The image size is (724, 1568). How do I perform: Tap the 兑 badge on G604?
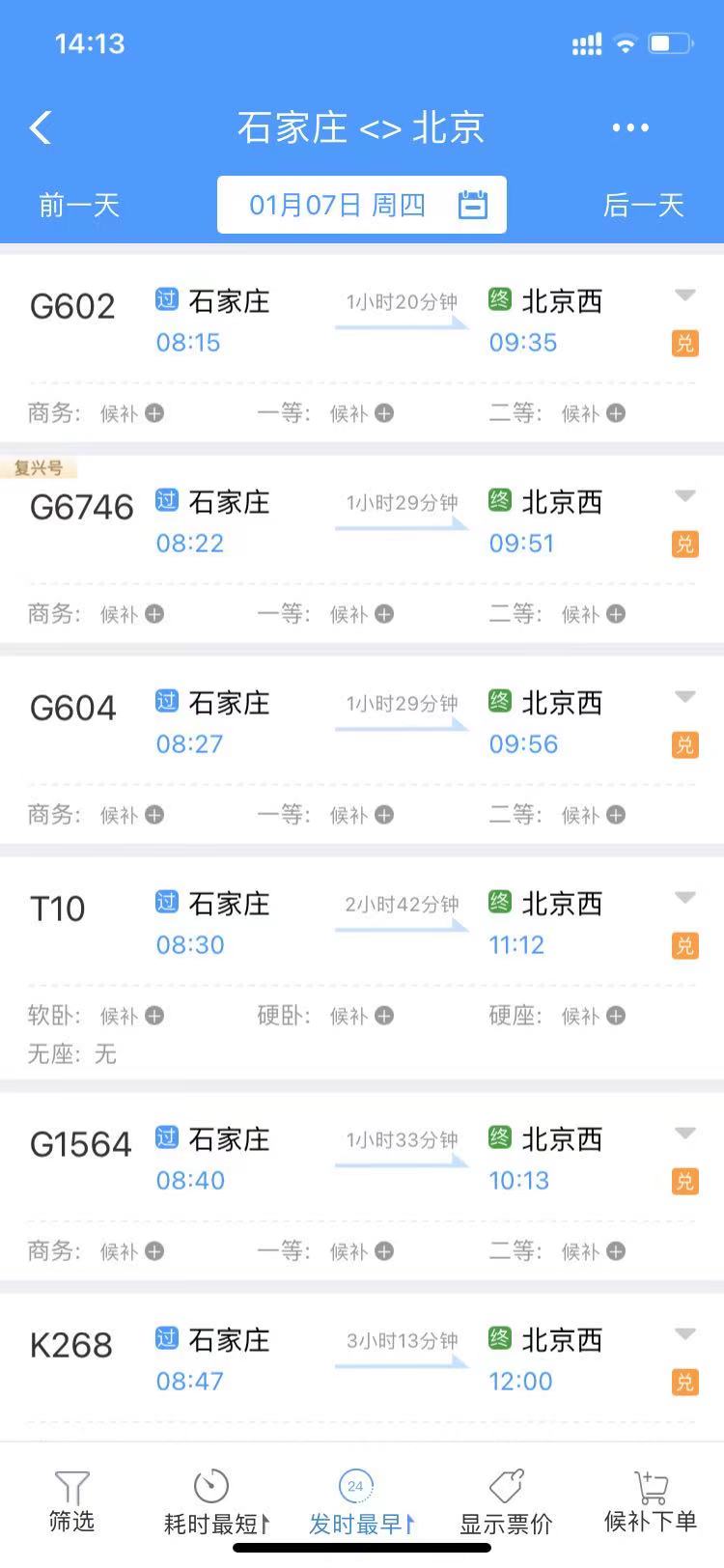pyautogui.click(x=684, y=744)
